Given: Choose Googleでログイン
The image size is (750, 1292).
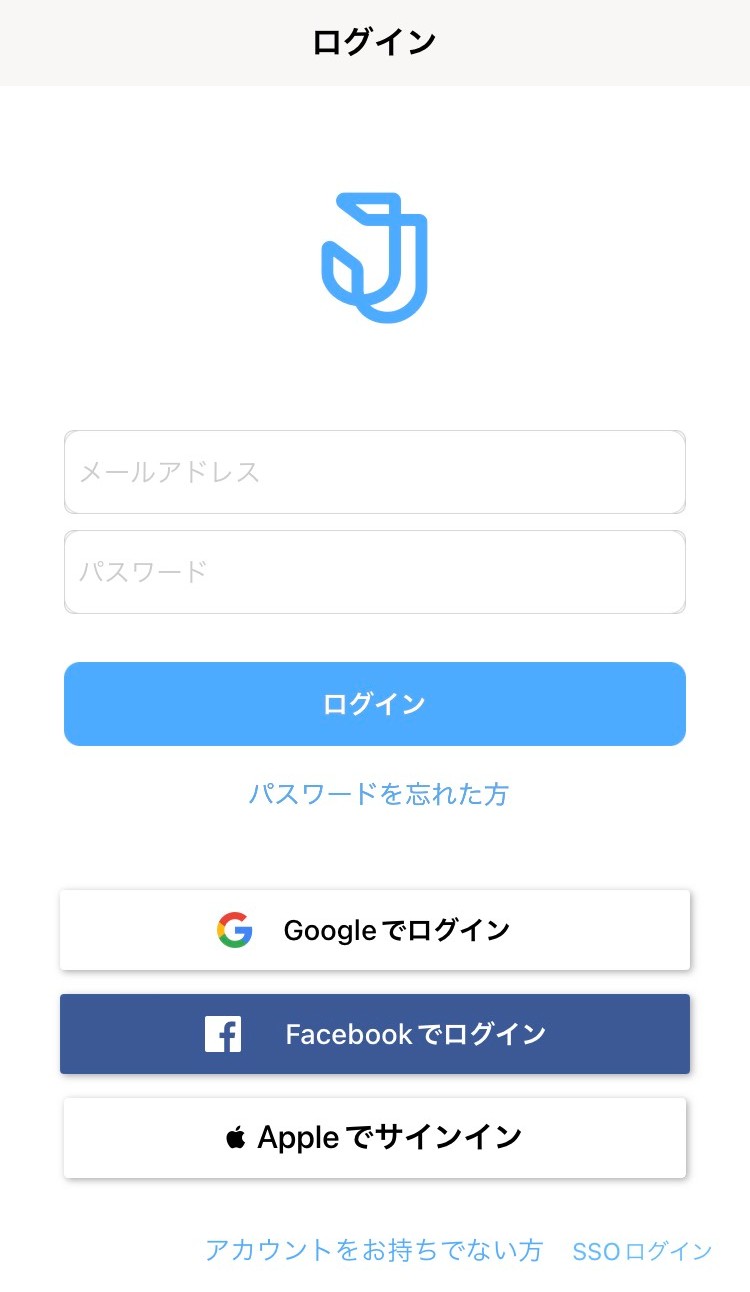Looking at the screenshot, I should point(375,930).
